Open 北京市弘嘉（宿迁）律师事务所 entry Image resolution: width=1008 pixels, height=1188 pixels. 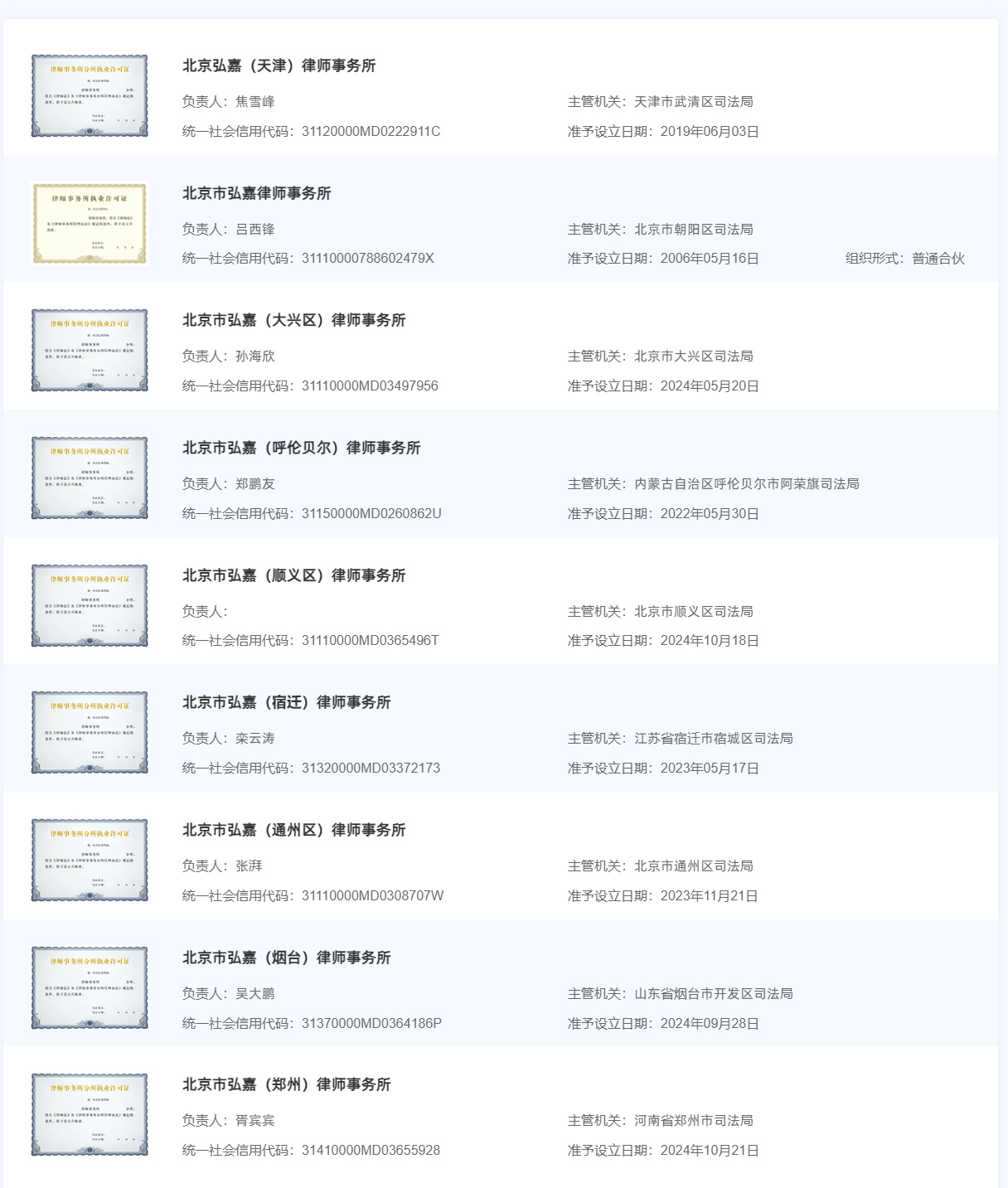[286, 702]
